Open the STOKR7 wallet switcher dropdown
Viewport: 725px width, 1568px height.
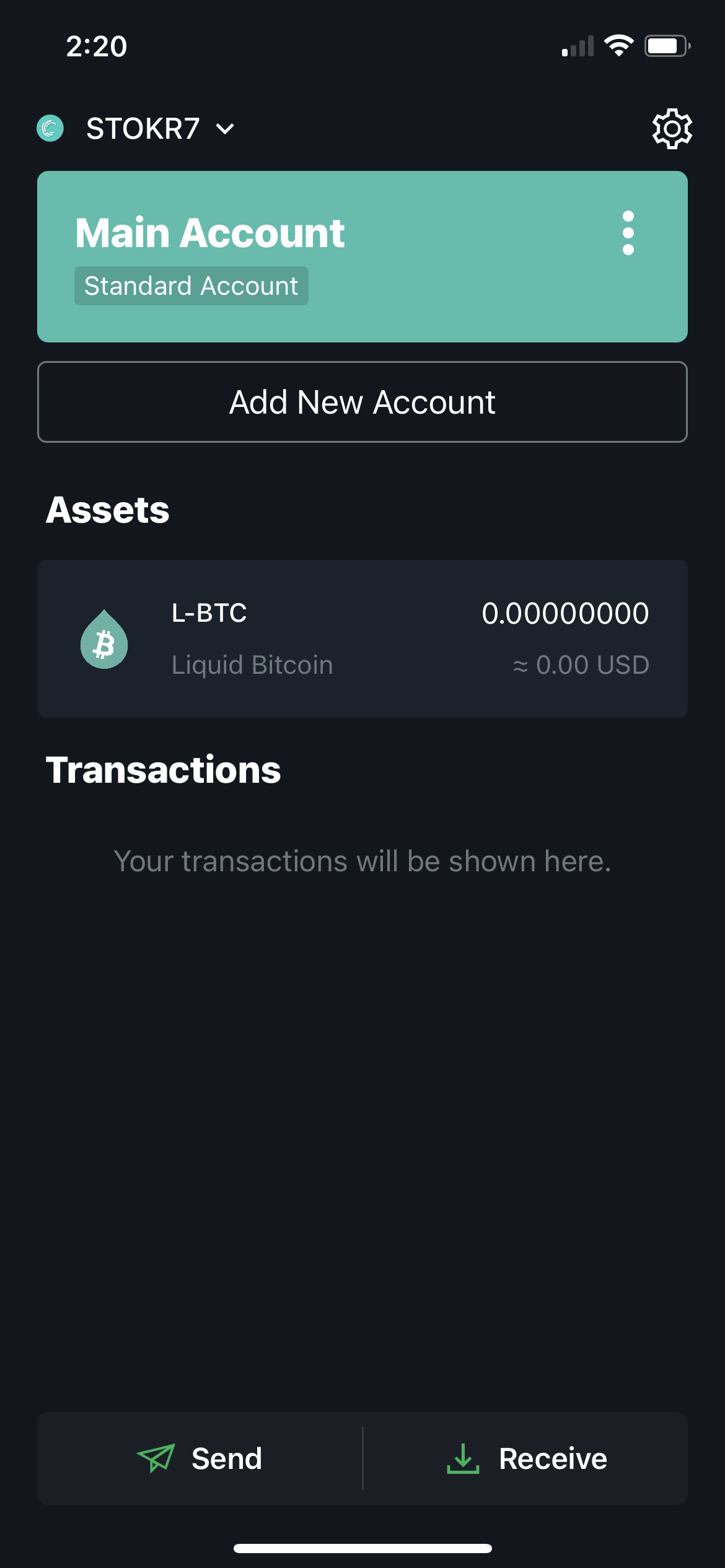click(x=143, y=129)
